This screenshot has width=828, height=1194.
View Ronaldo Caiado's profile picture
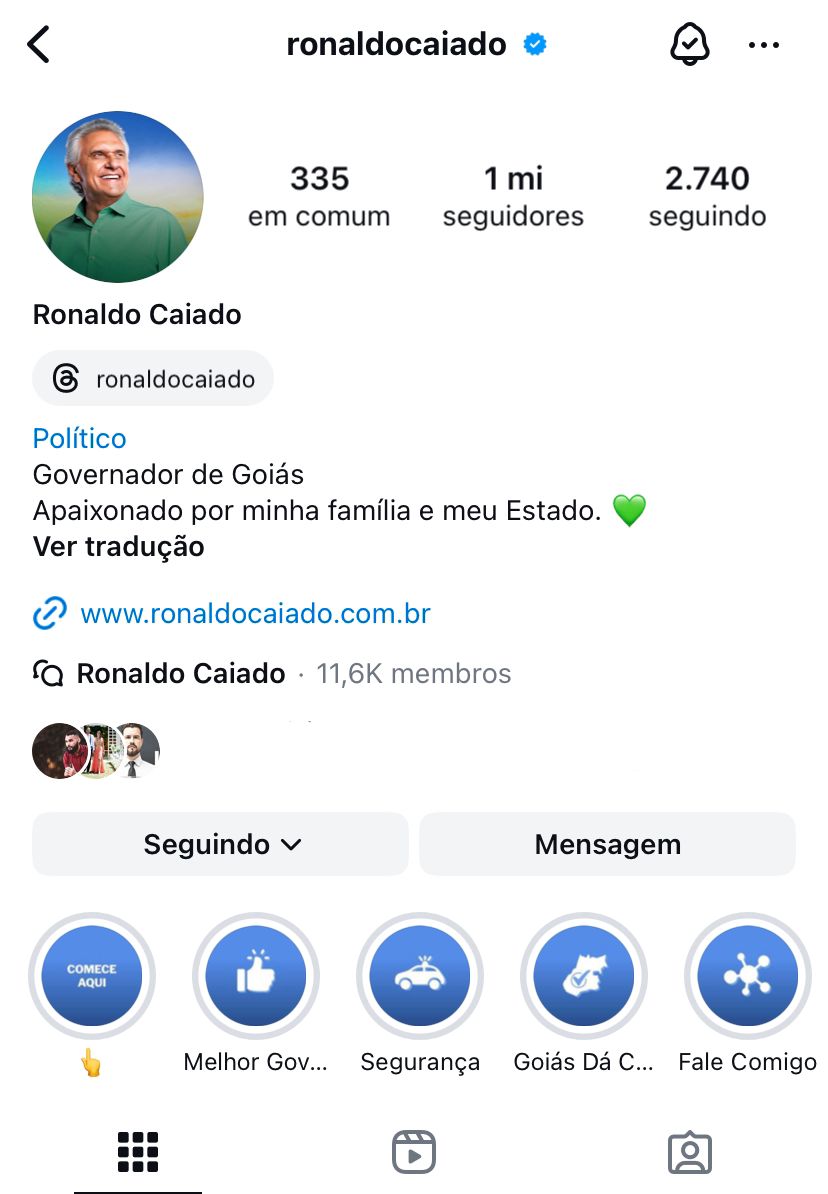[x=118, y=196]
